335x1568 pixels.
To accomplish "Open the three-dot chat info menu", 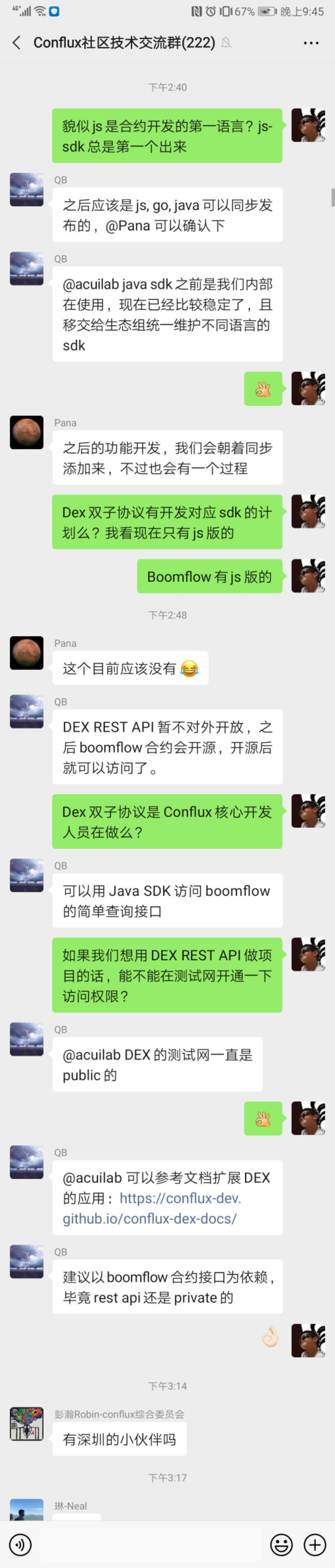I will [310, 43].
